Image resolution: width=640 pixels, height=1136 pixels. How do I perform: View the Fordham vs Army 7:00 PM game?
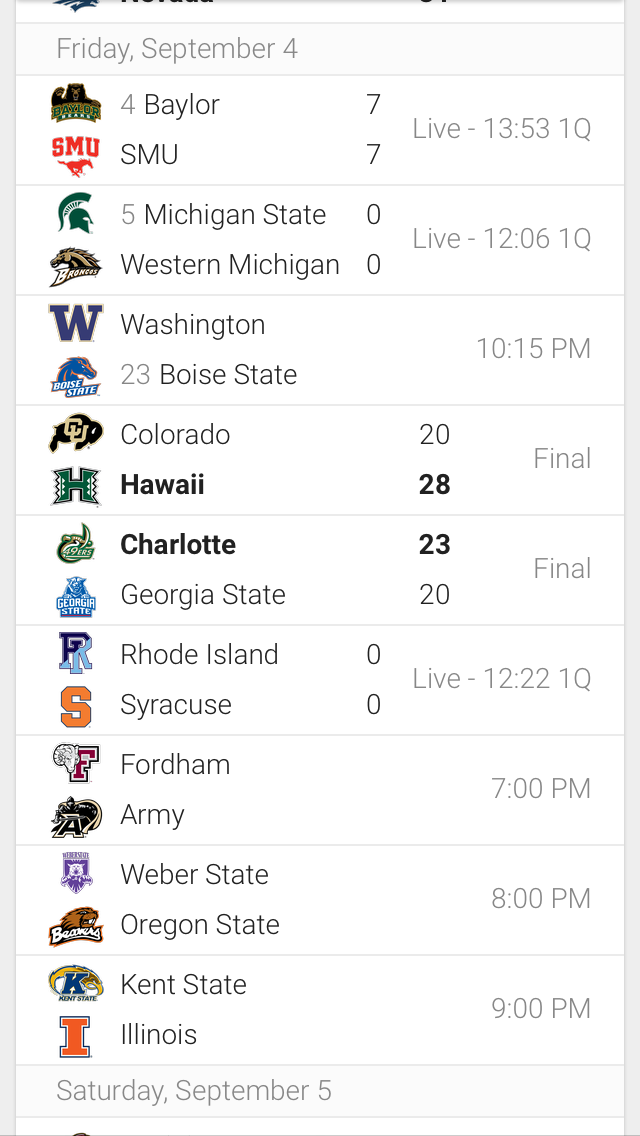320,790
